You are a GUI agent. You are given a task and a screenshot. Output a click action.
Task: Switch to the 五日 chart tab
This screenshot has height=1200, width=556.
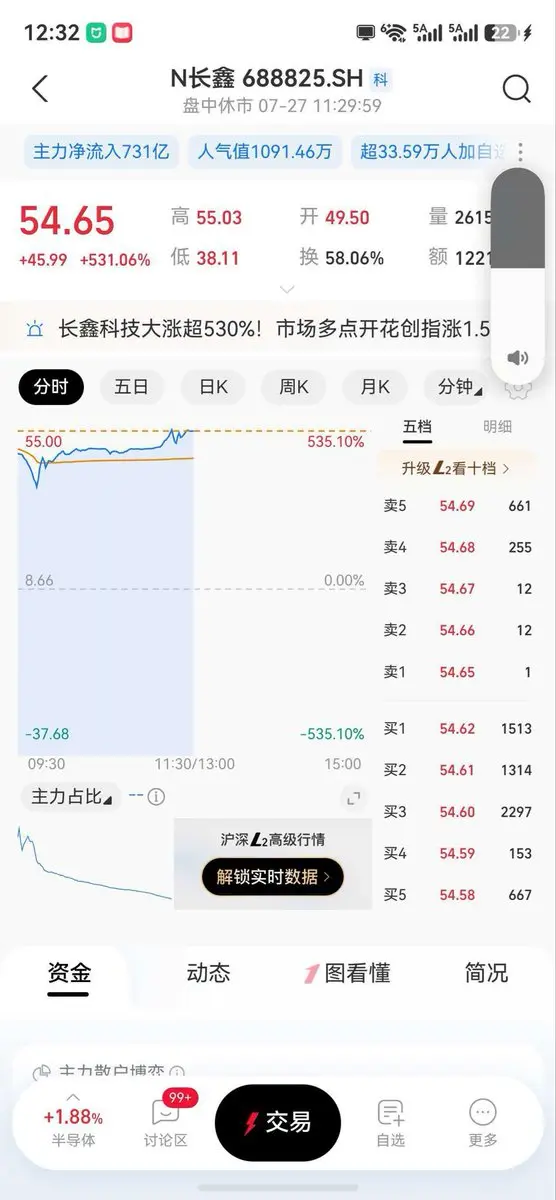click(x=131, y=387)
